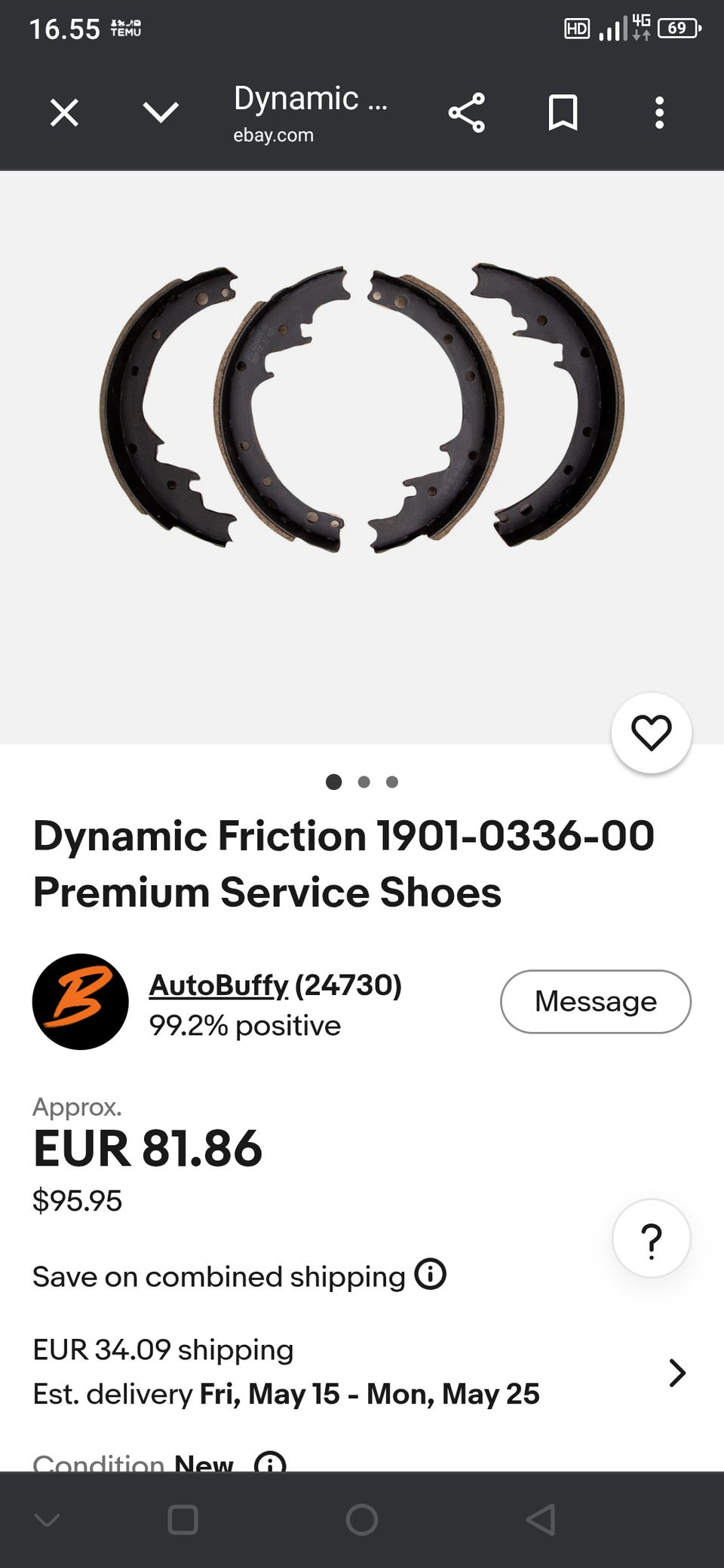
Task: Expand the browser dropdown chevron
Action: click(x=161, y=114)
